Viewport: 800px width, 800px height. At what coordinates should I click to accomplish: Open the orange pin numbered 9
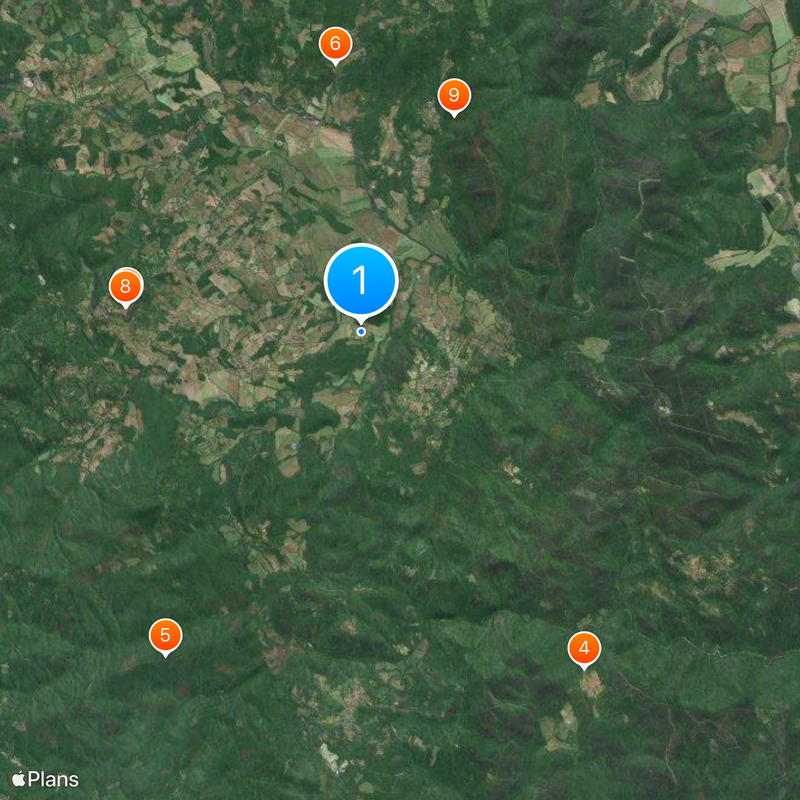(x=454, y=97)
